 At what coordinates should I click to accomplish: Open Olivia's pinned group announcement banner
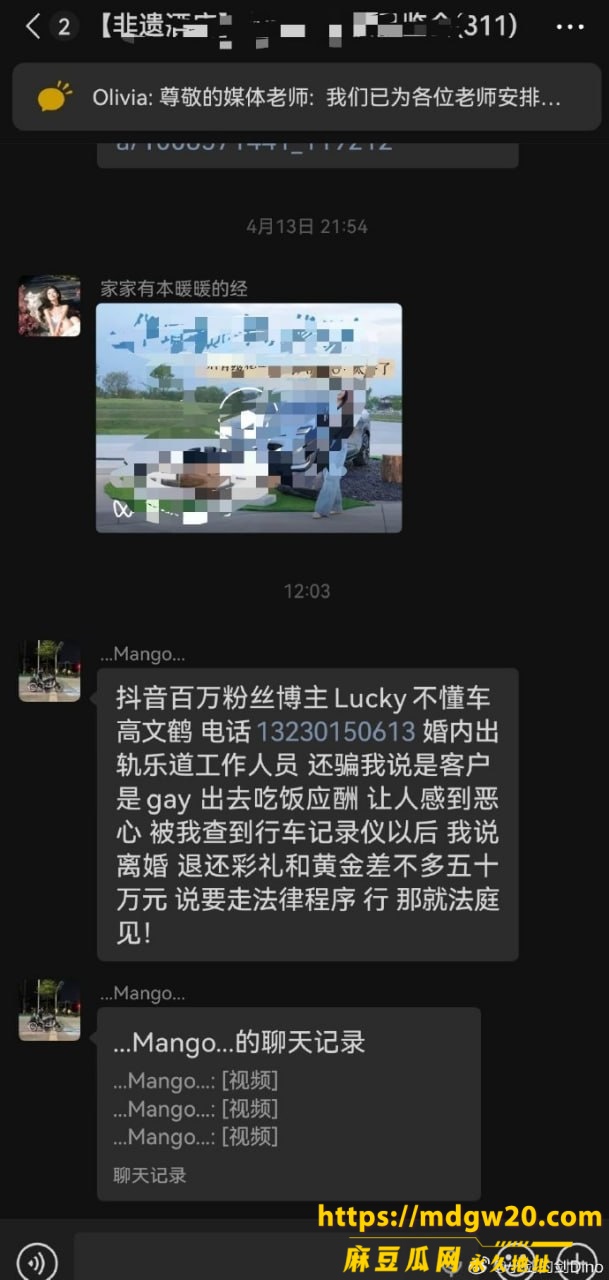click(305, 97)
